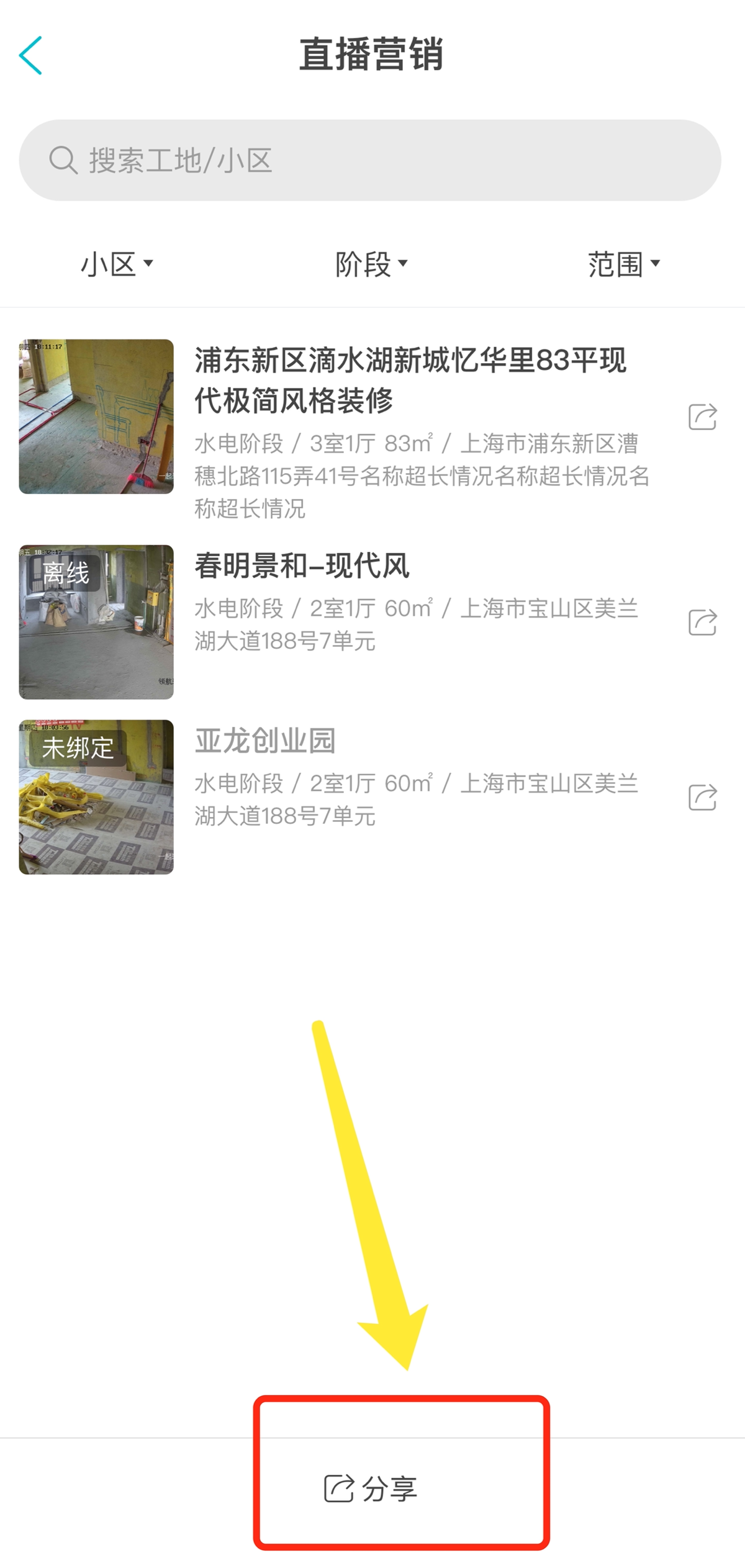Expand the 小区 filter dropdown
Image resolution: width=745 pixels, height=1568 pixels.
point(117,264)
